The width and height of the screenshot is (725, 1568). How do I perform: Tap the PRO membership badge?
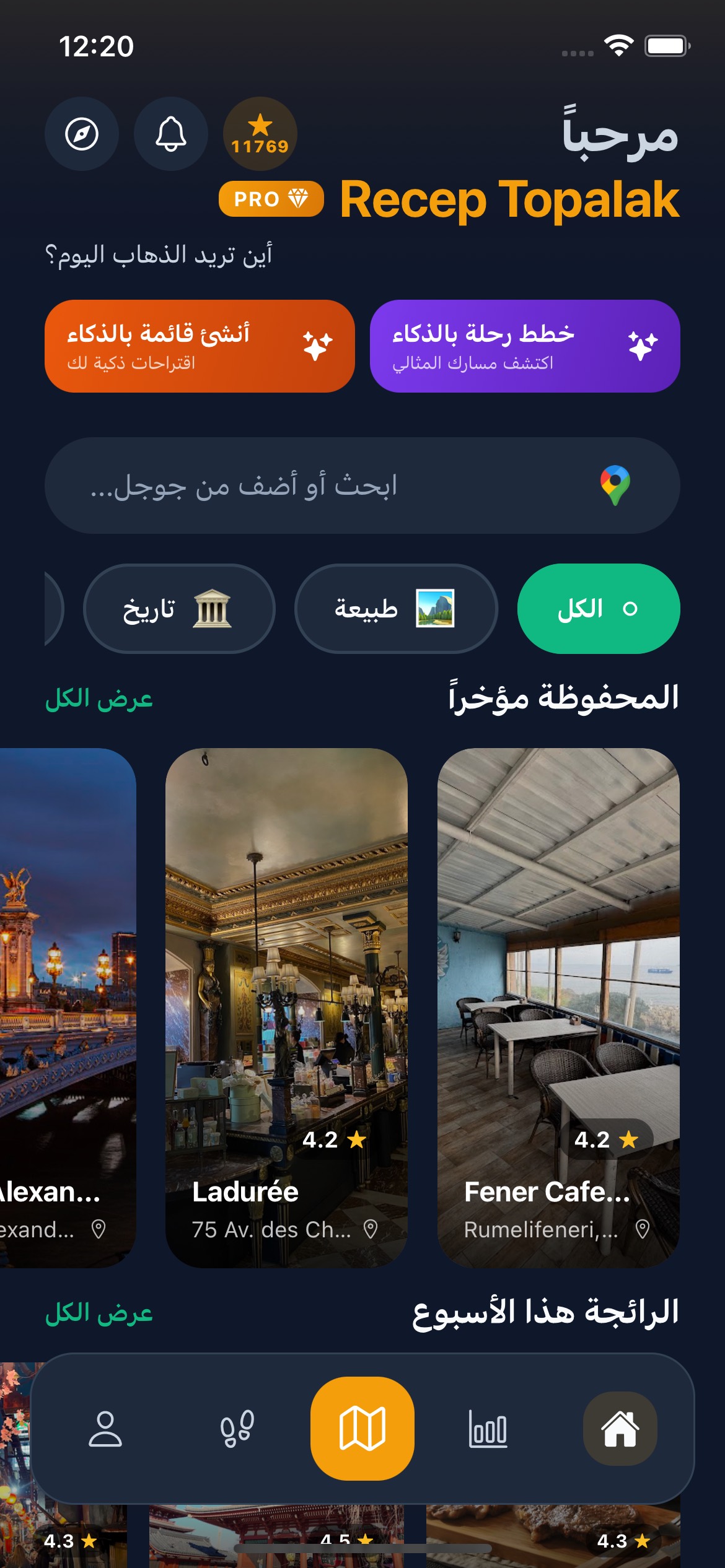click(271, 199)
